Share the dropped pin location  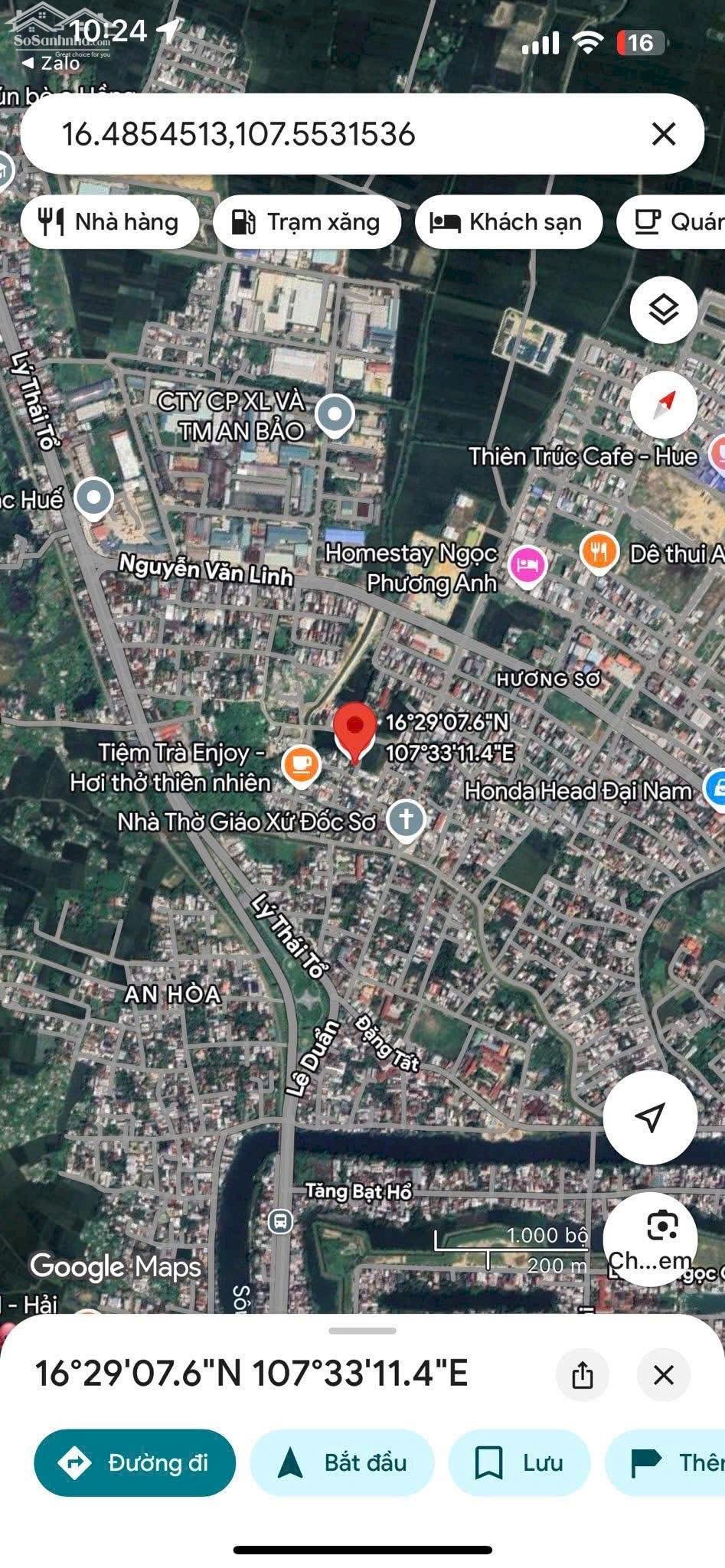(583, 1374)
